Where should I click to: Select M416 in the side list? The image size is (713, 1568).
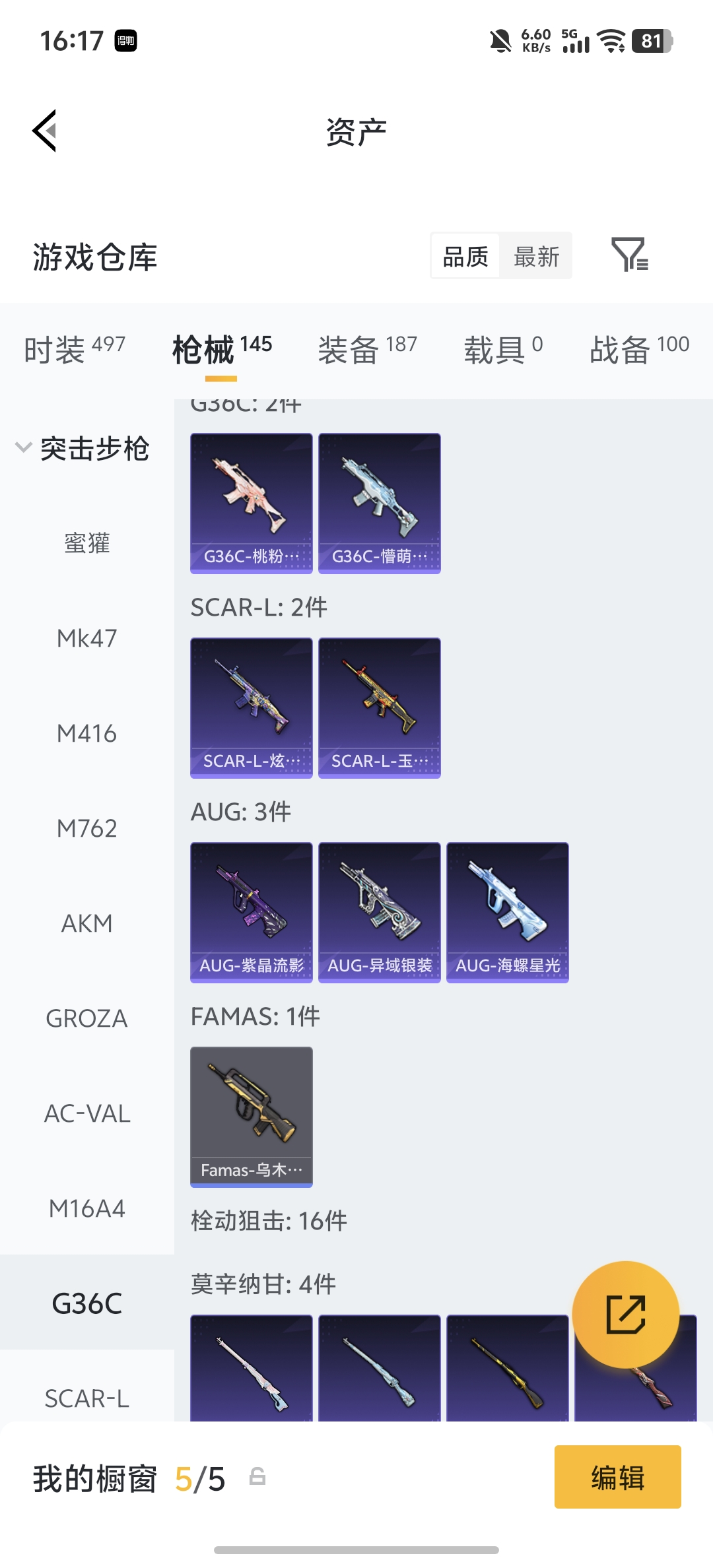[x=86, y=733]
